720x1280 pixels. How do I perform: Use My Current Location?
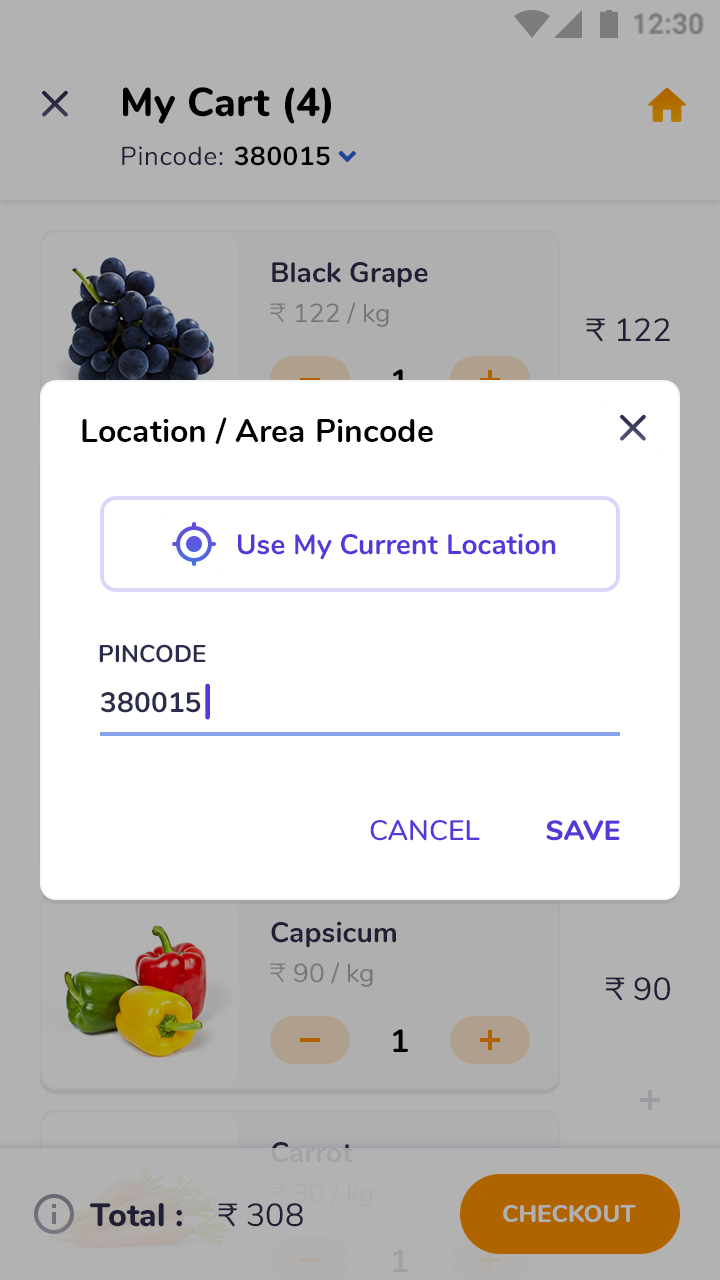[360, 544]
